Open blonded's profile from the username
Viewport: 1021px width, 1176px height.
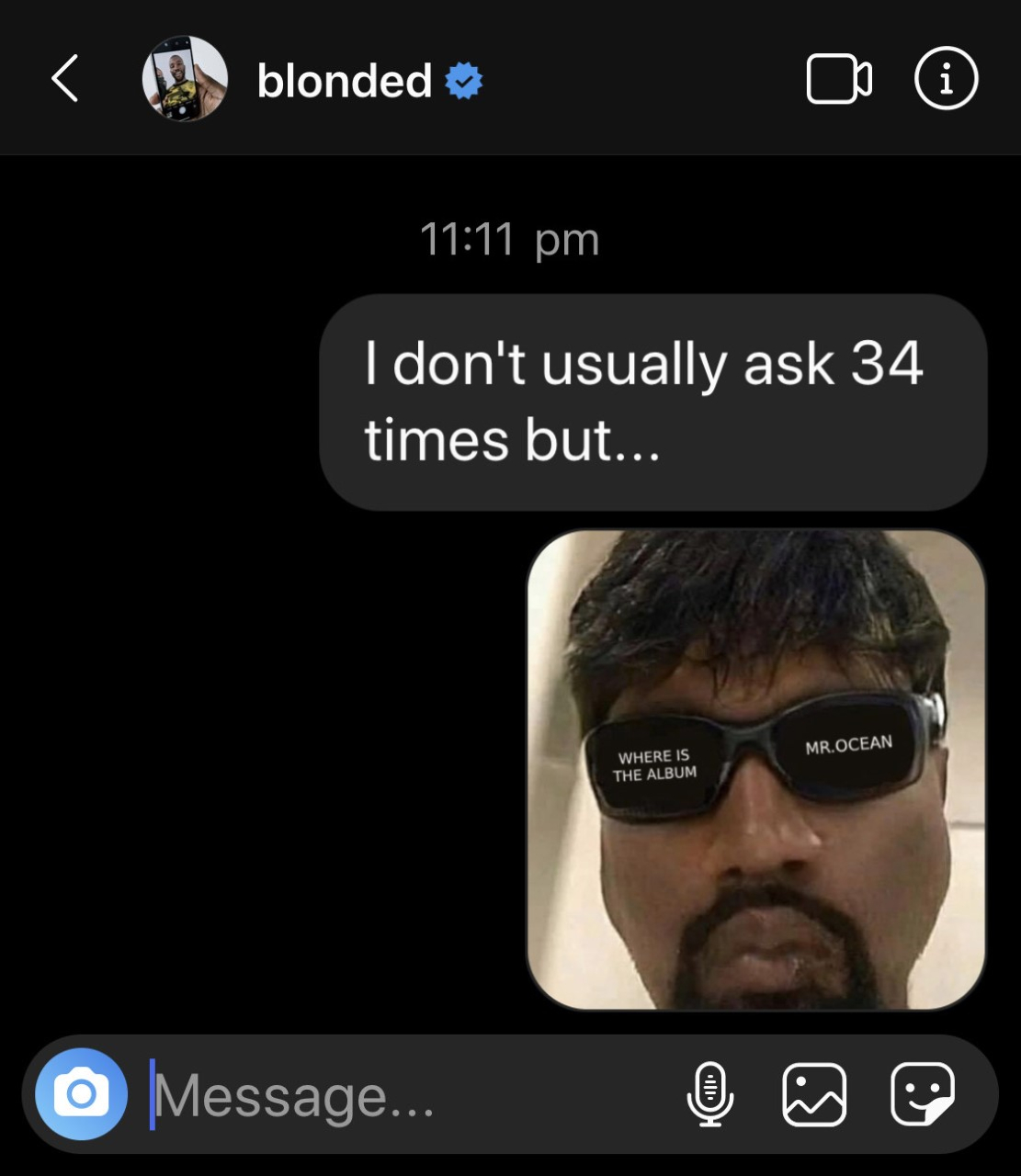(x=345, y=81)
